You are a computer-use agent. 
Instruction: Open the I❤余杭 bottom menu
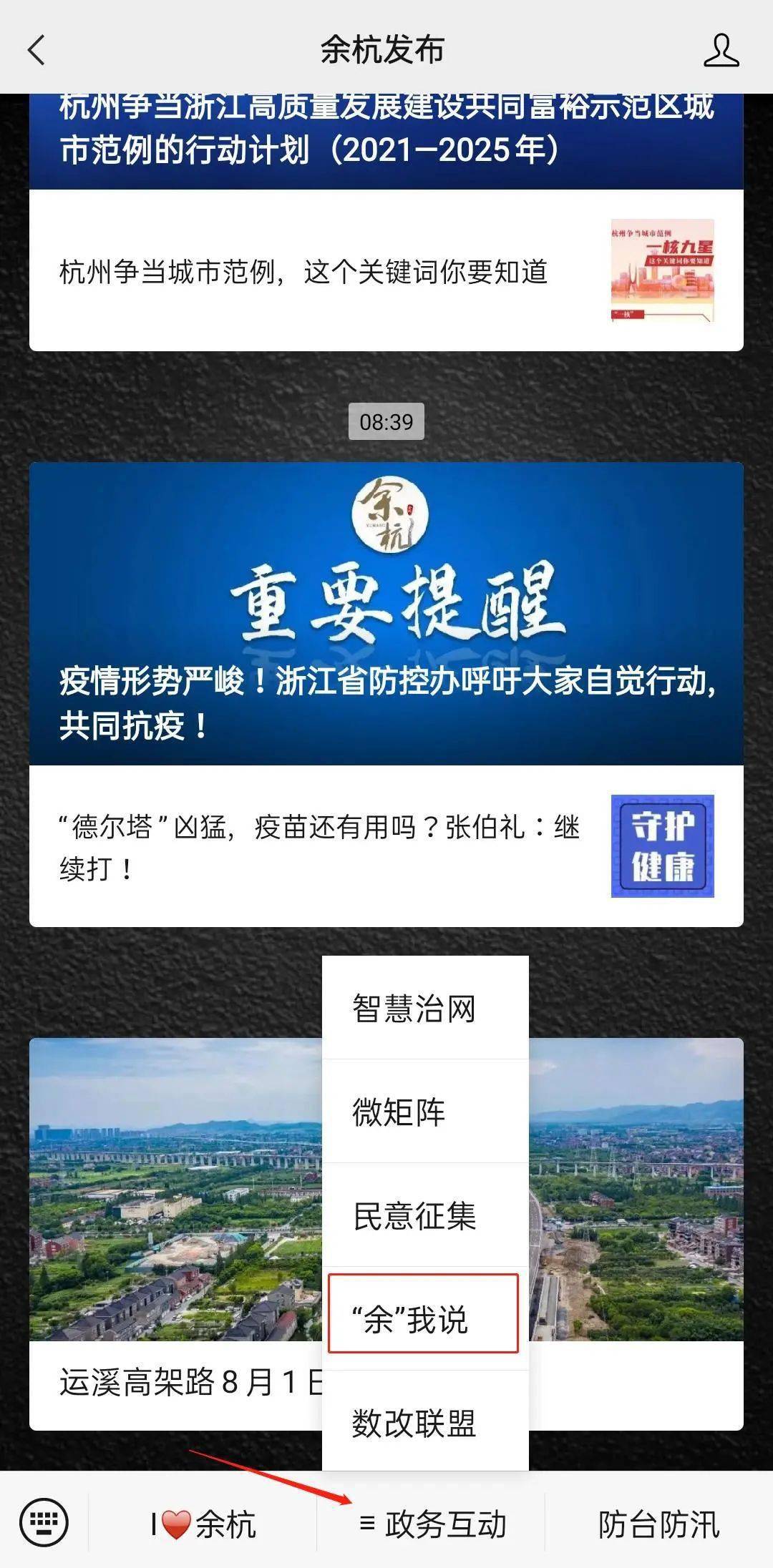click(x=203, y=1523)
